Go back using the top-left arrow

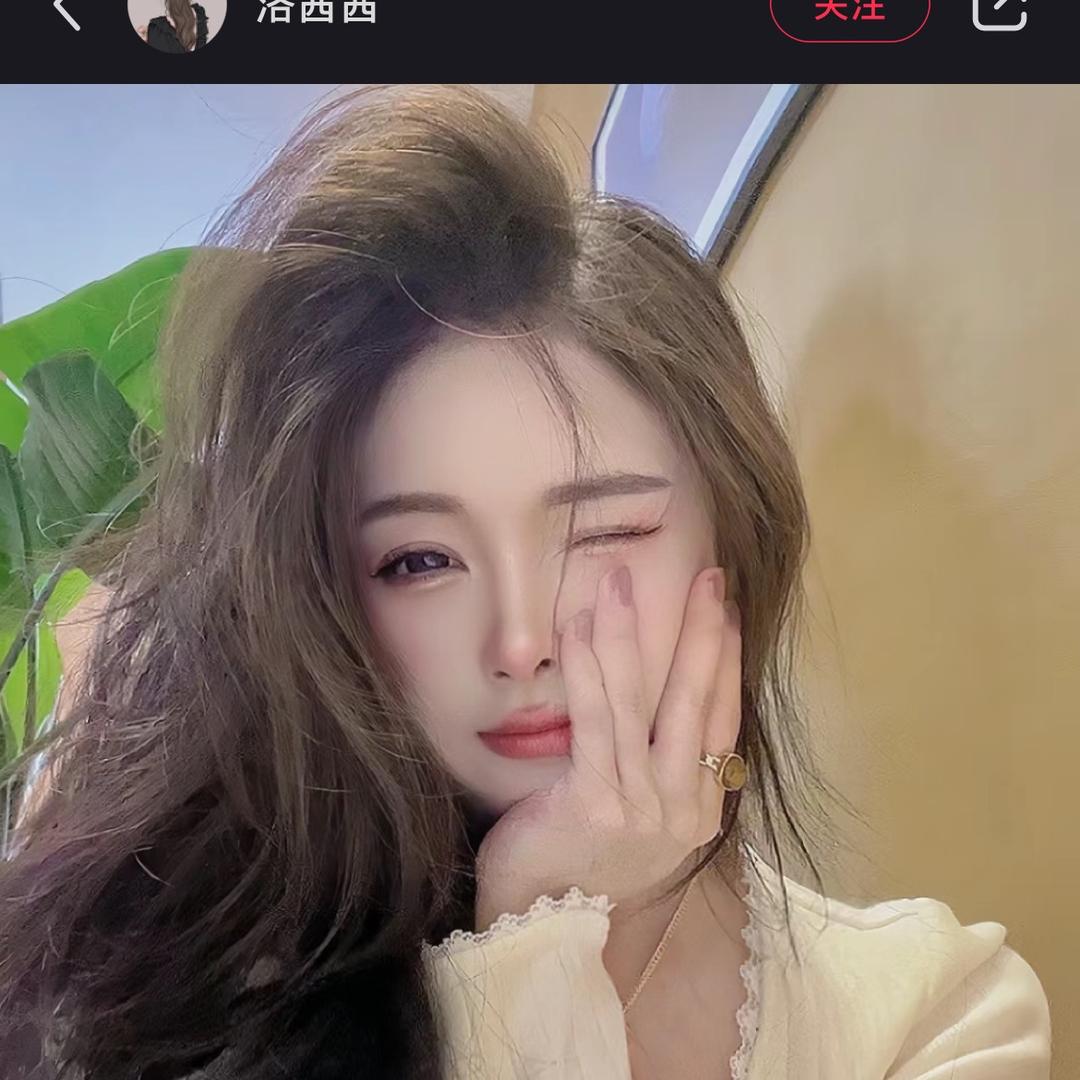(x=66, y=12)
